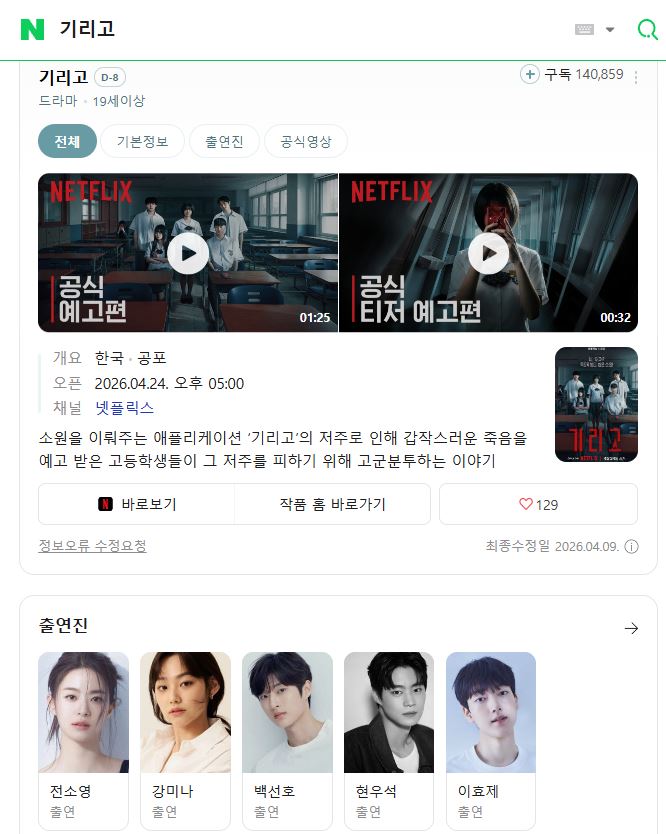Viewport: 666px width, 834px height.
Task: Select the 전체 tab
Action: click(66, 142)
